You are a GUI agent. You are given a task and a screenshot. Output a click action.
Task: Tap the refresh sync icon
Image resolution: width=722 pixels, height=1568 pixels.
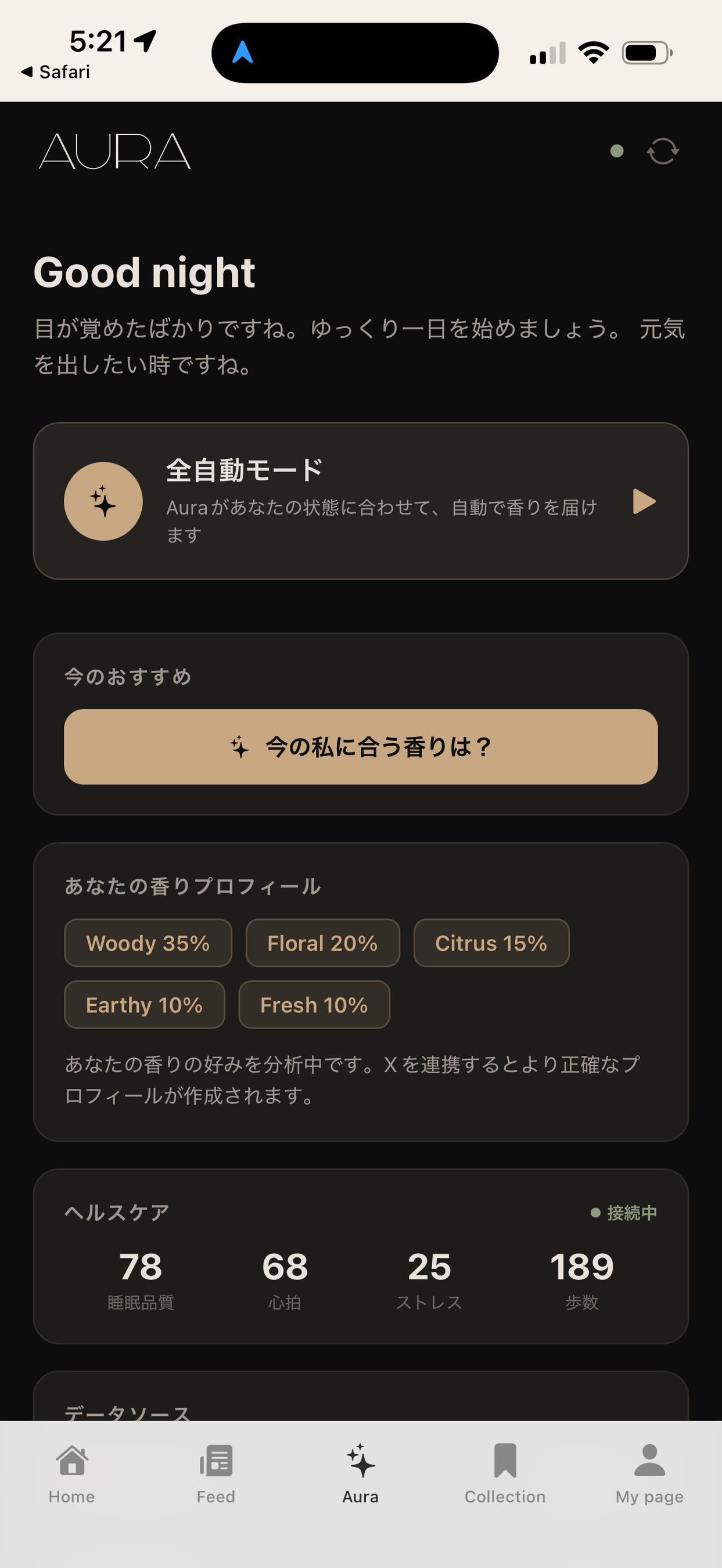pos(662,151)
